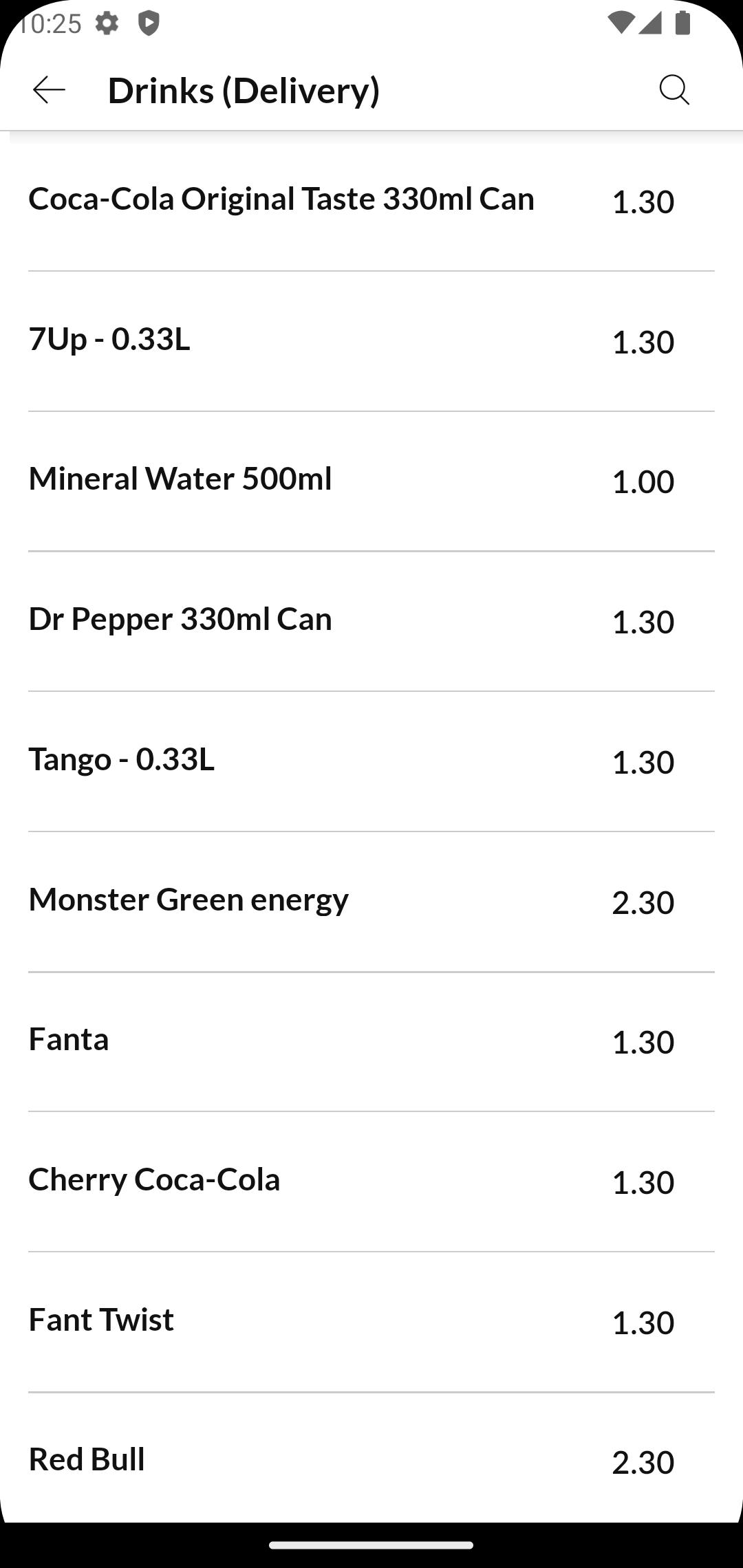Pick Monster Green energy
The width and height of the screenshot is (743, 1568).
coord(371,902)
